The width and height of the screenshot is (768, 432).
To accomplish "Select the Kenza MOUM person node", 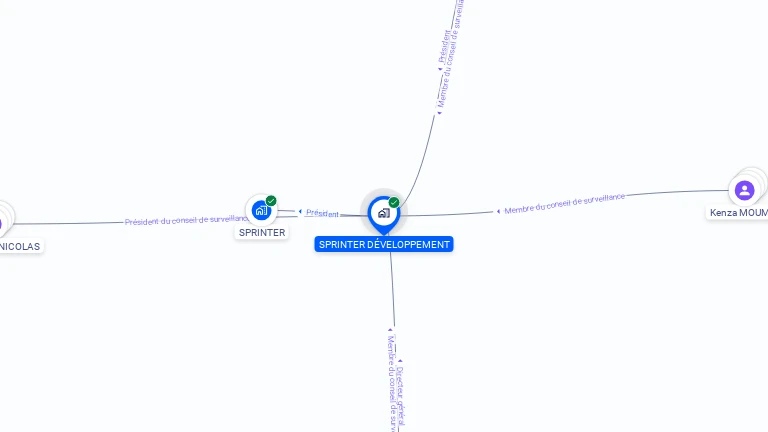I will coord(744,190).
